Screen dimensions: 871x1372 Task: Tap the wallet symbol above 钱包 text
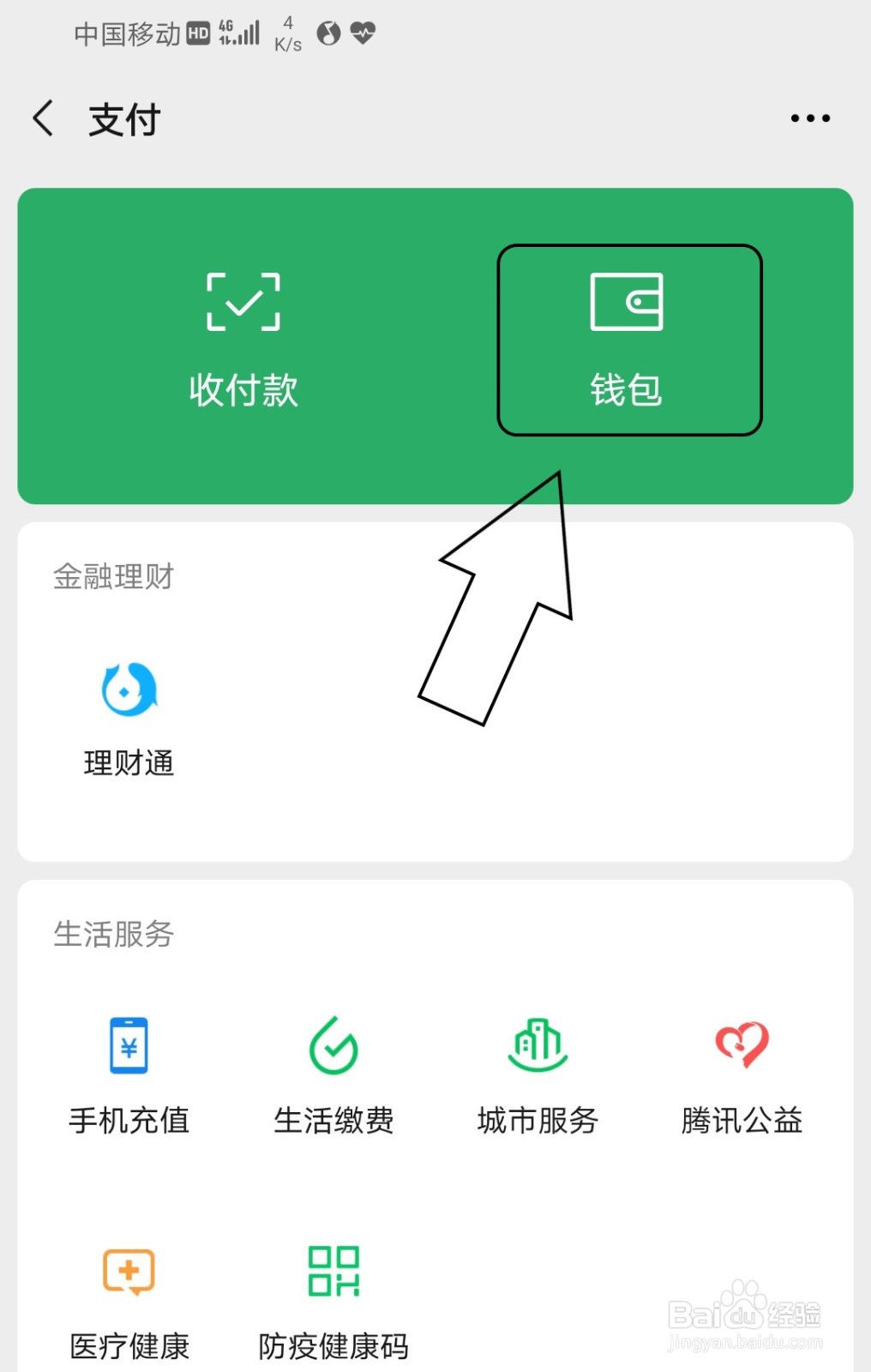coord(627,302)
